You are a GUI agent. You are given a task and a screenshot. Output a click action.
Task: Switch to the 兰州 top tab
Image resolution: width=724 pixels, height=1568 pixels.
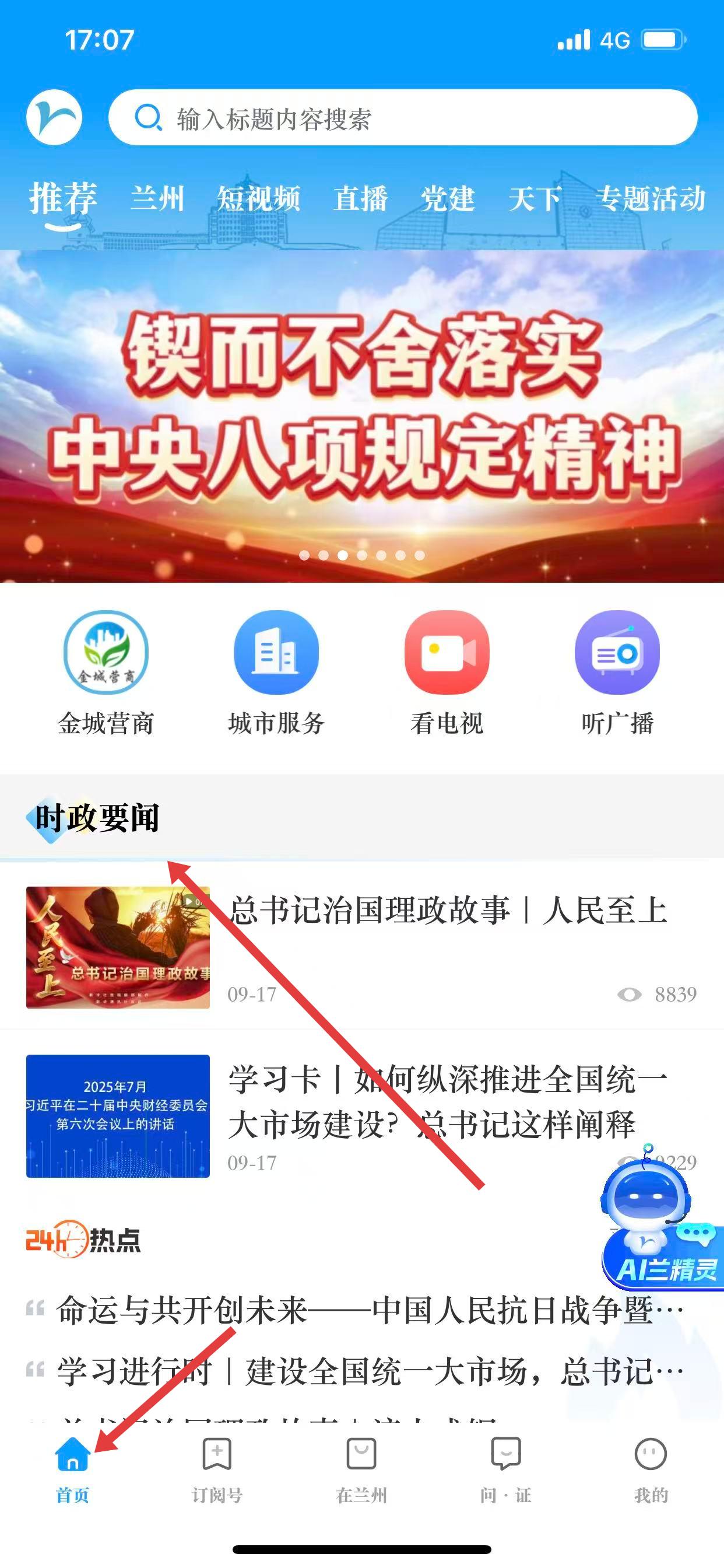coord(157,198)
